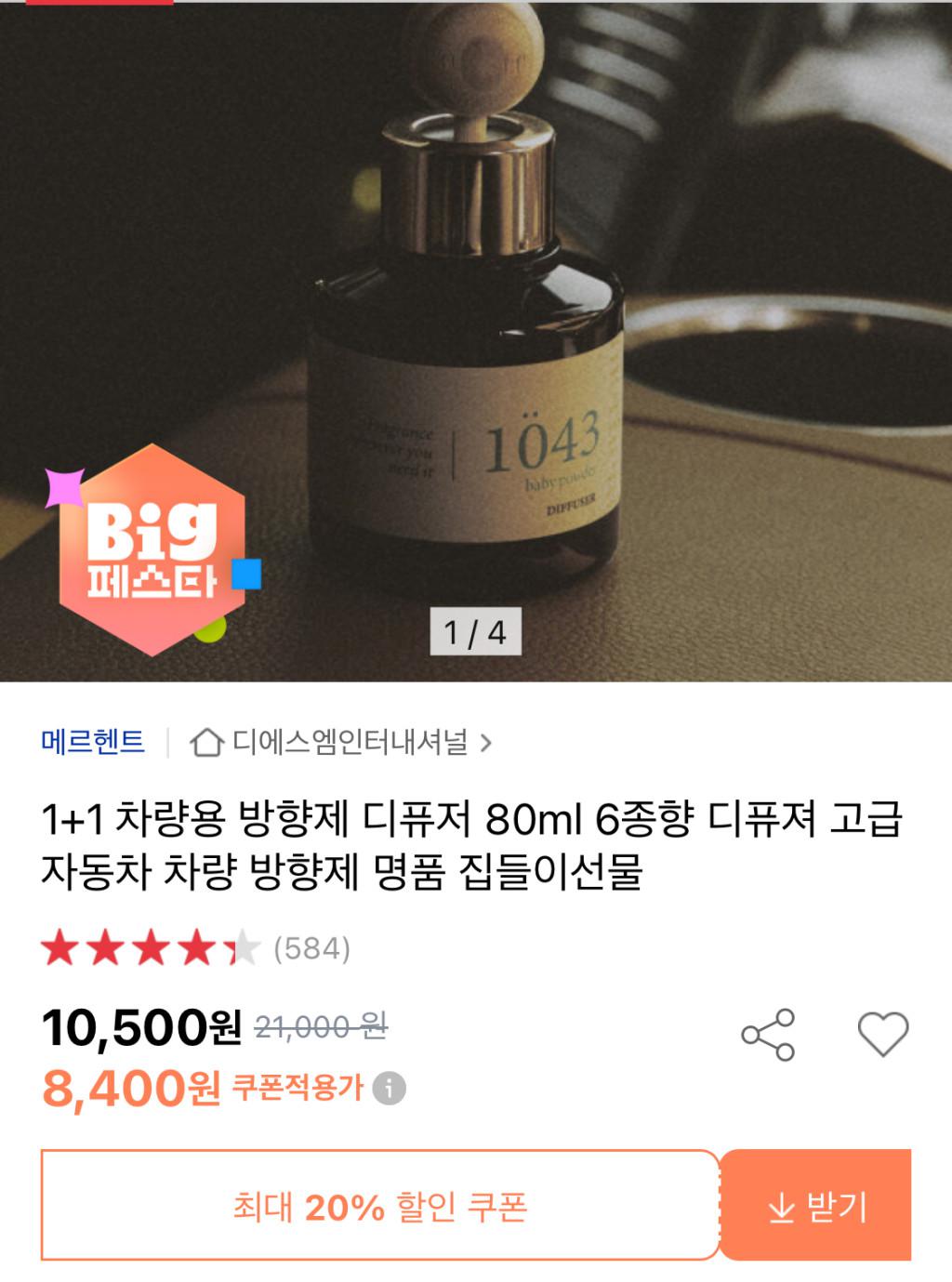The width and height of the screenshot is (952, 1282).
Task: Share this diffuser product
Action: point(768,1034)
